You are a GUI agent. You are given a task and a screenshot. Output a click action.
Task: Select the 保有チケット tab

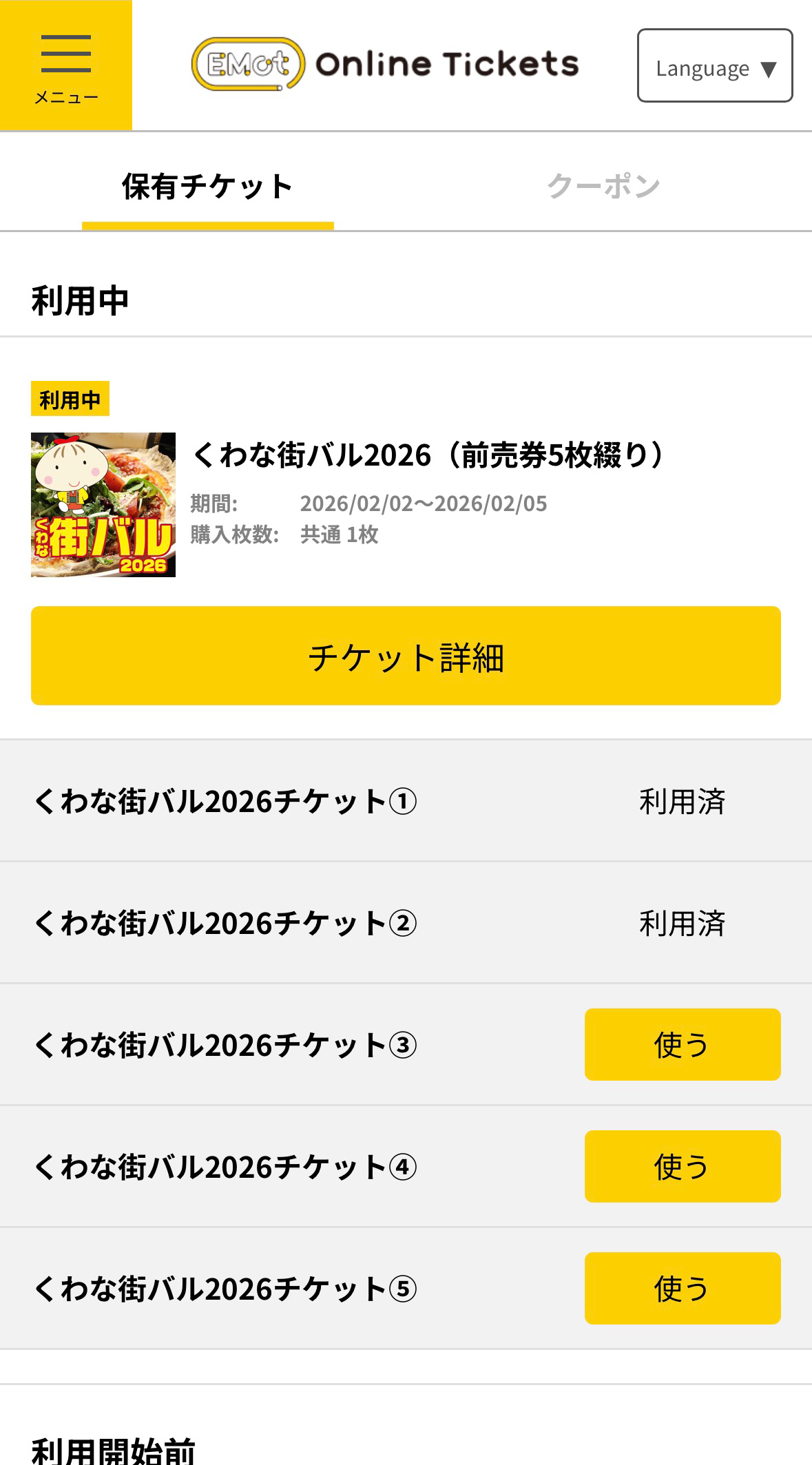tap(207, 186)
